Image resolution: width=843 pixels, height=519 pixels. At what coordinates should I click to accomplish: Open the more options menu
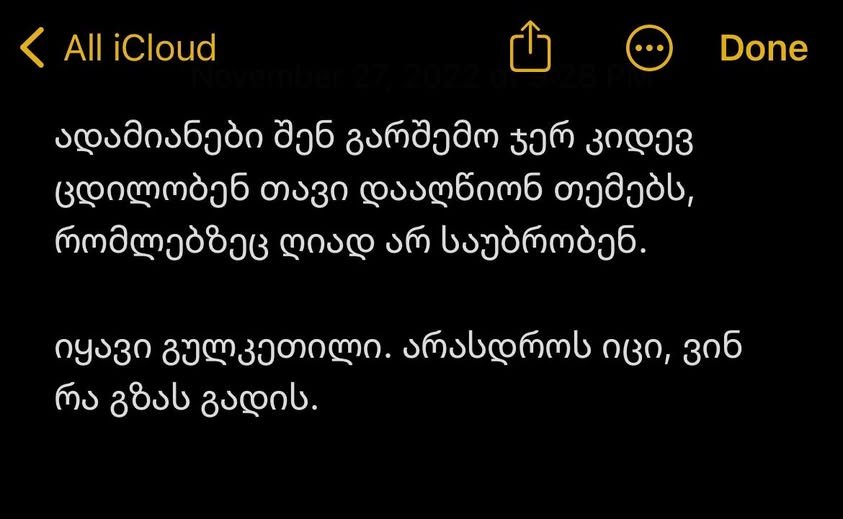(x=649, y=47)
